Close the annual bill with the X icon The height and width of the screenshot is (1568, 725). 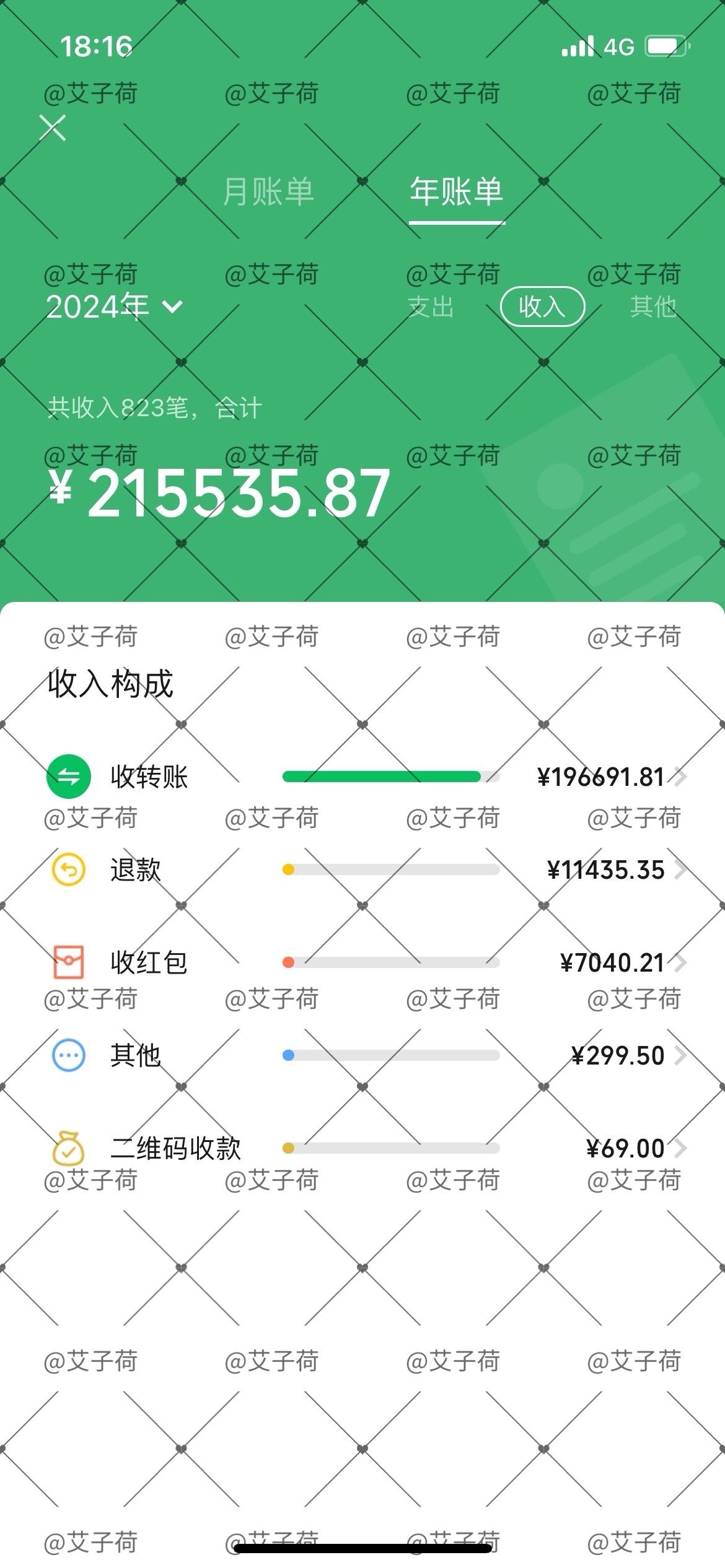tap(52, 128)
